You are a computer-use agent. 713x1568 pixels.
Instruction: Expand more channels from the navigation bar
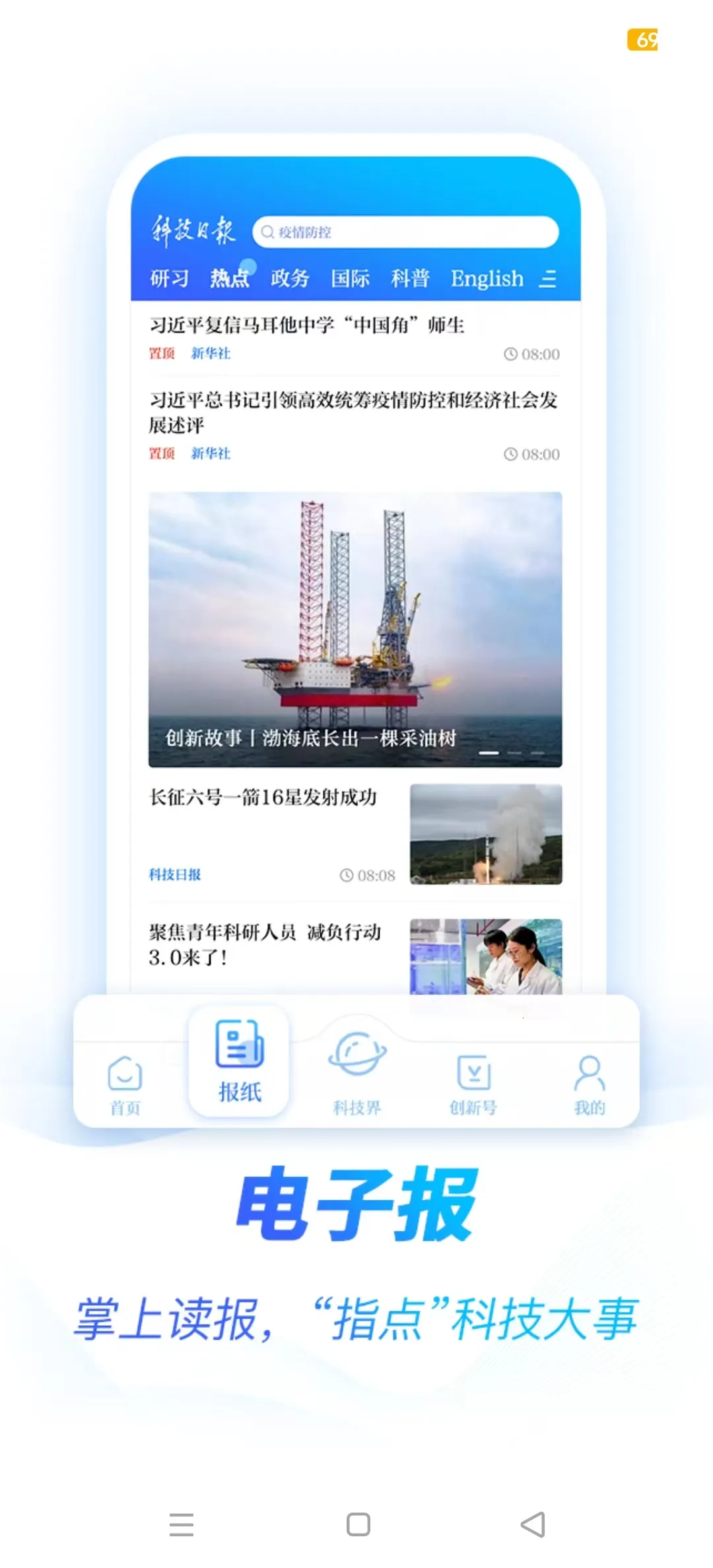pos(549,279)
